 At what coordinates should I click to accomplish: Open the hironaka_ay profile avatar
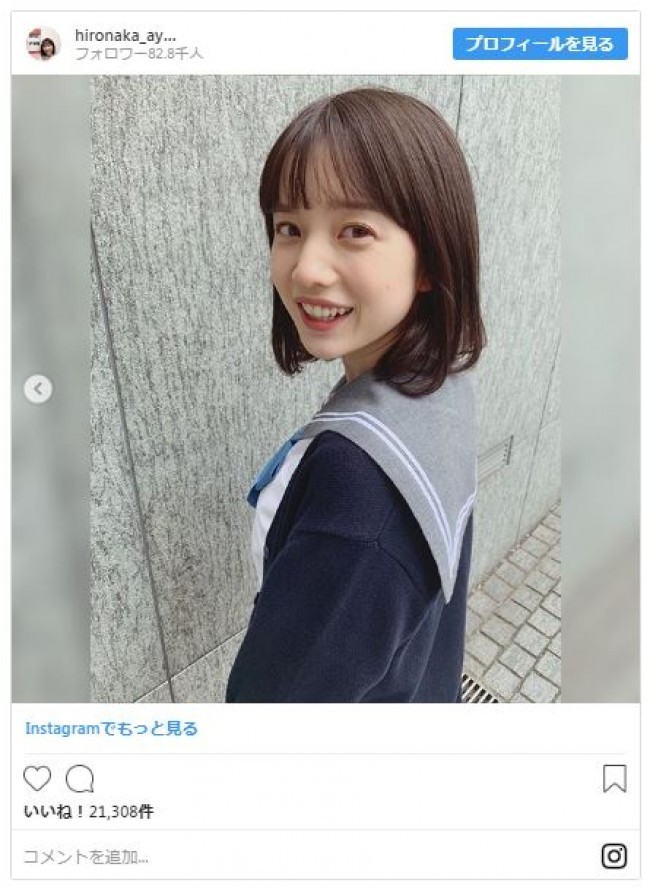[43, 44]
